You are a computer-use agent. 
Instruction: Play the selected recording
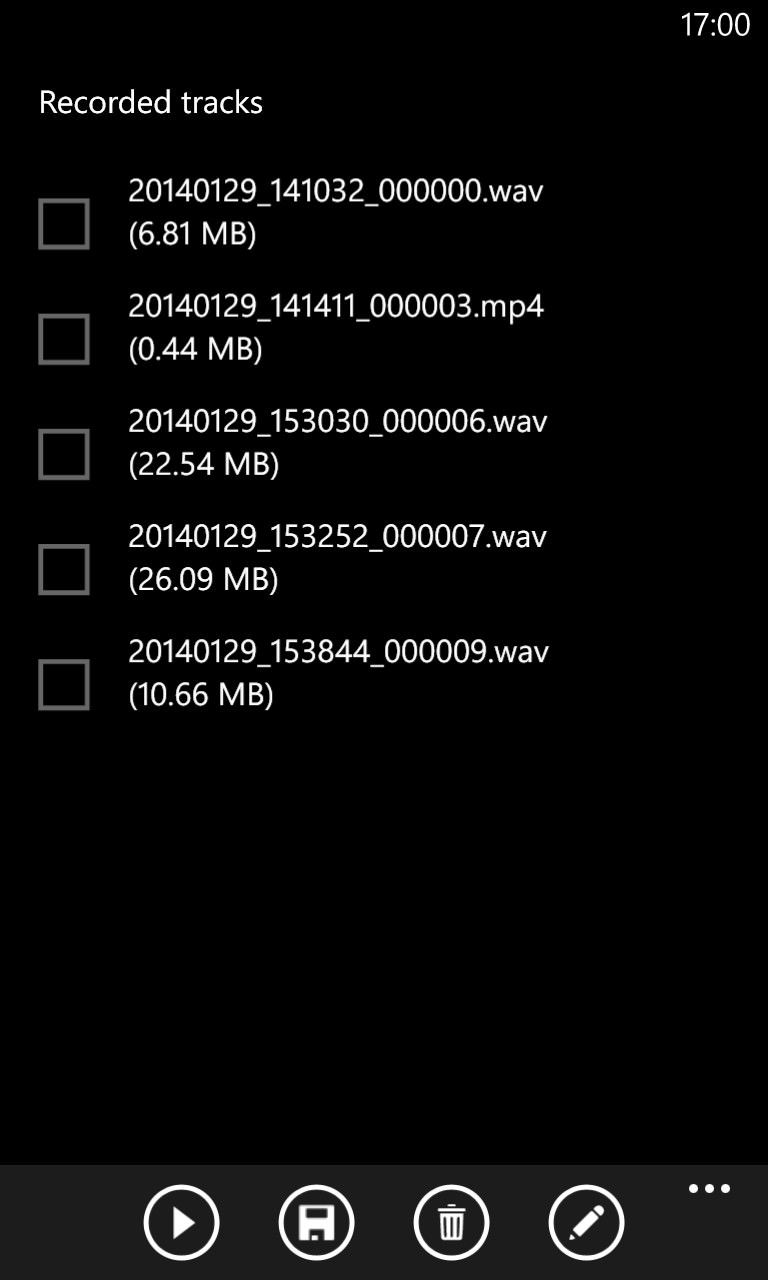[181, 1222]
